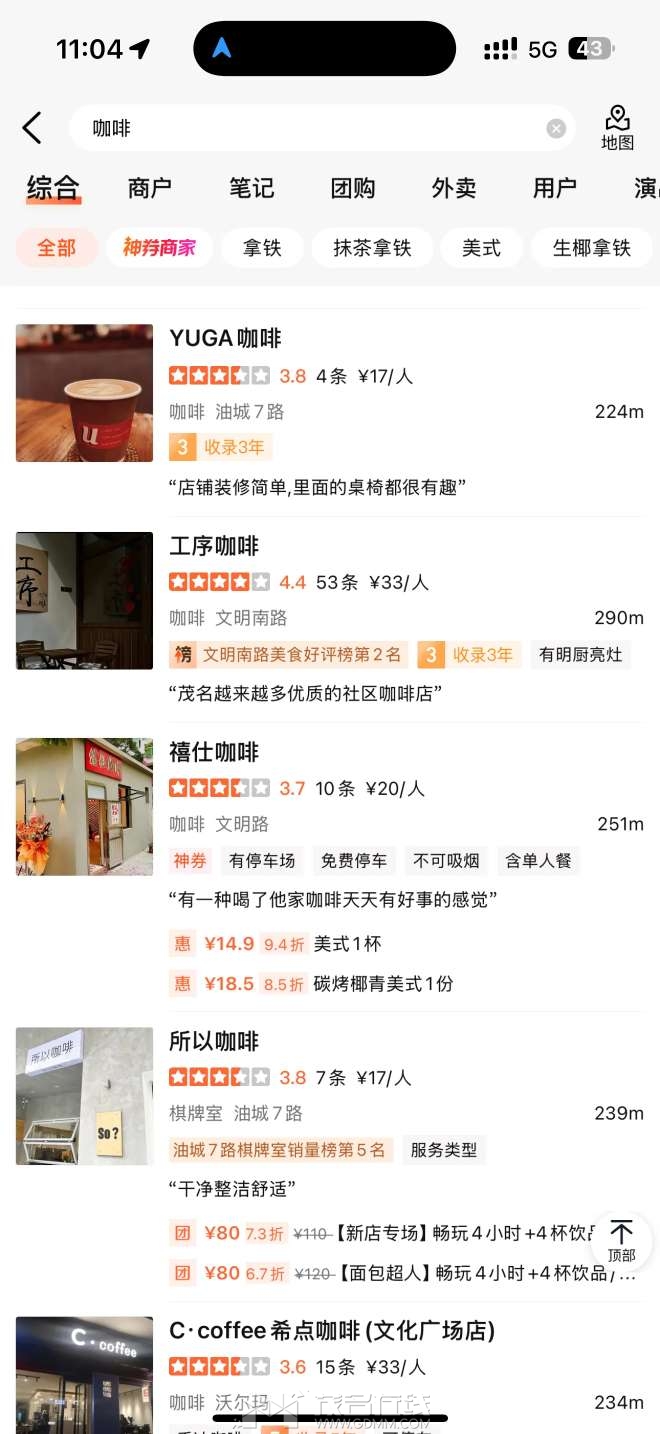Switch to the 团购 tab
The image size is (660, 1434).
(x=352, y=188)
